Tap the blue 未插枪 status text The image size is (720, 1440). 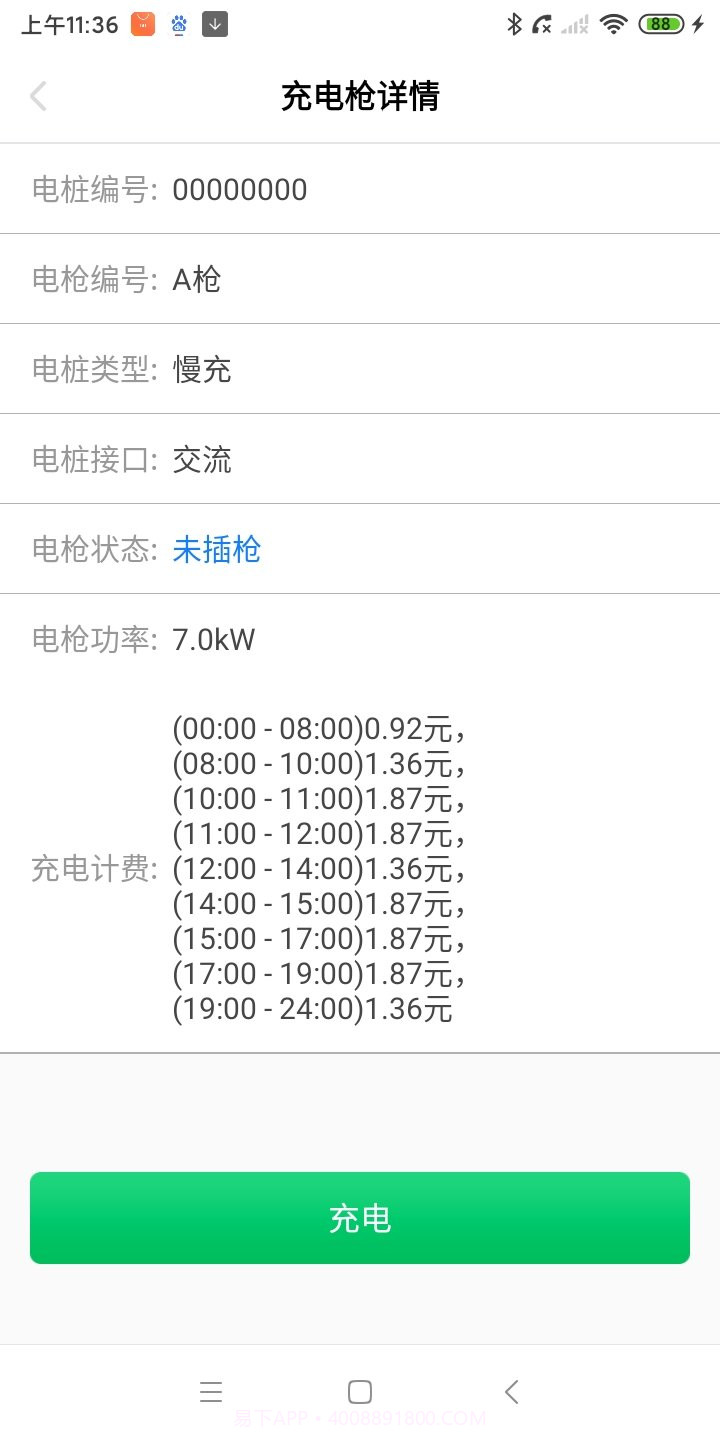coord(216,549)
